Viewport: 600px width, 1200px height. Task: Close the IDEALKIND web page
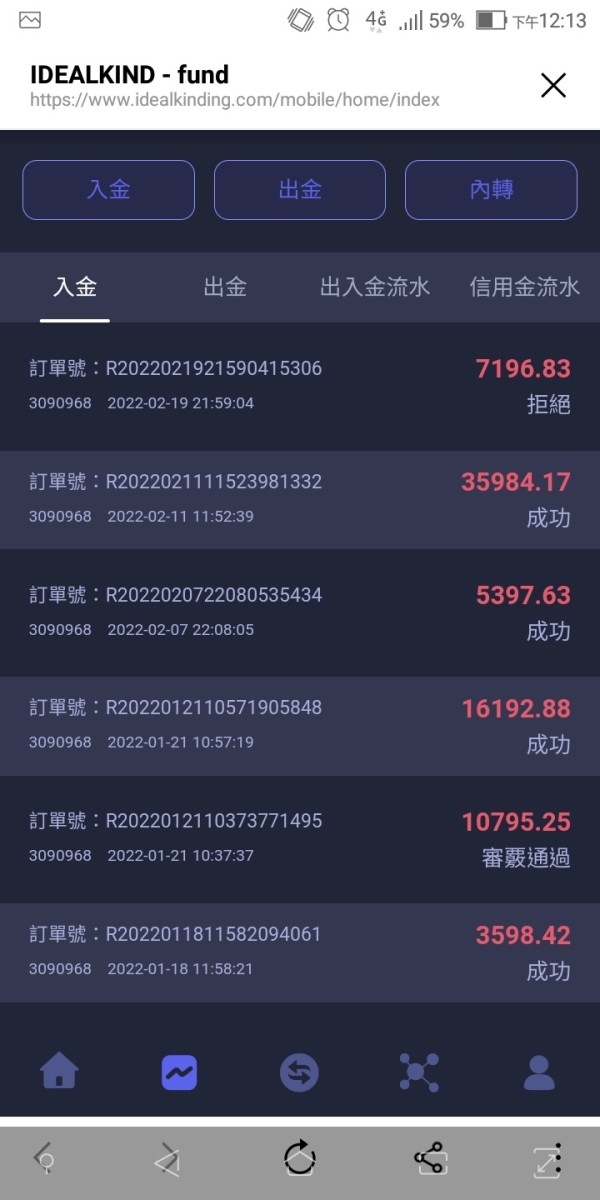[553, 85]
